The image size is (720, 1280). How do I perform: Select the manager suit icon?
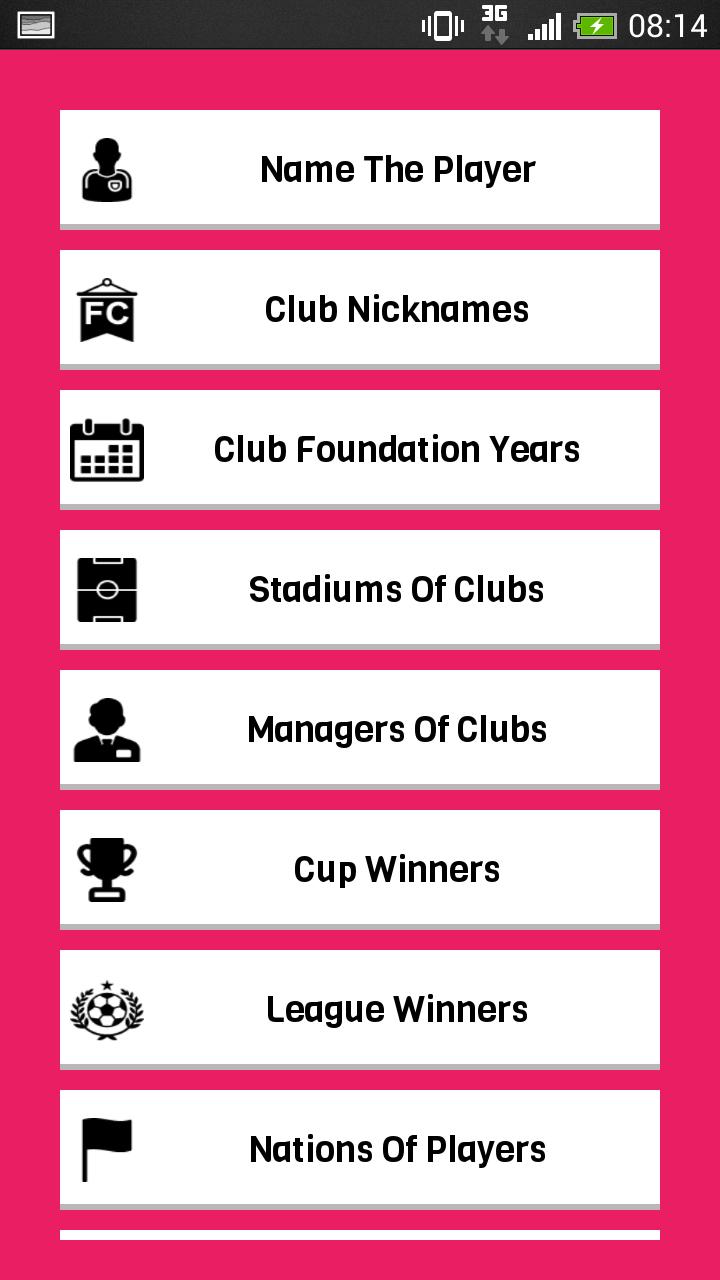coord(107,728)
